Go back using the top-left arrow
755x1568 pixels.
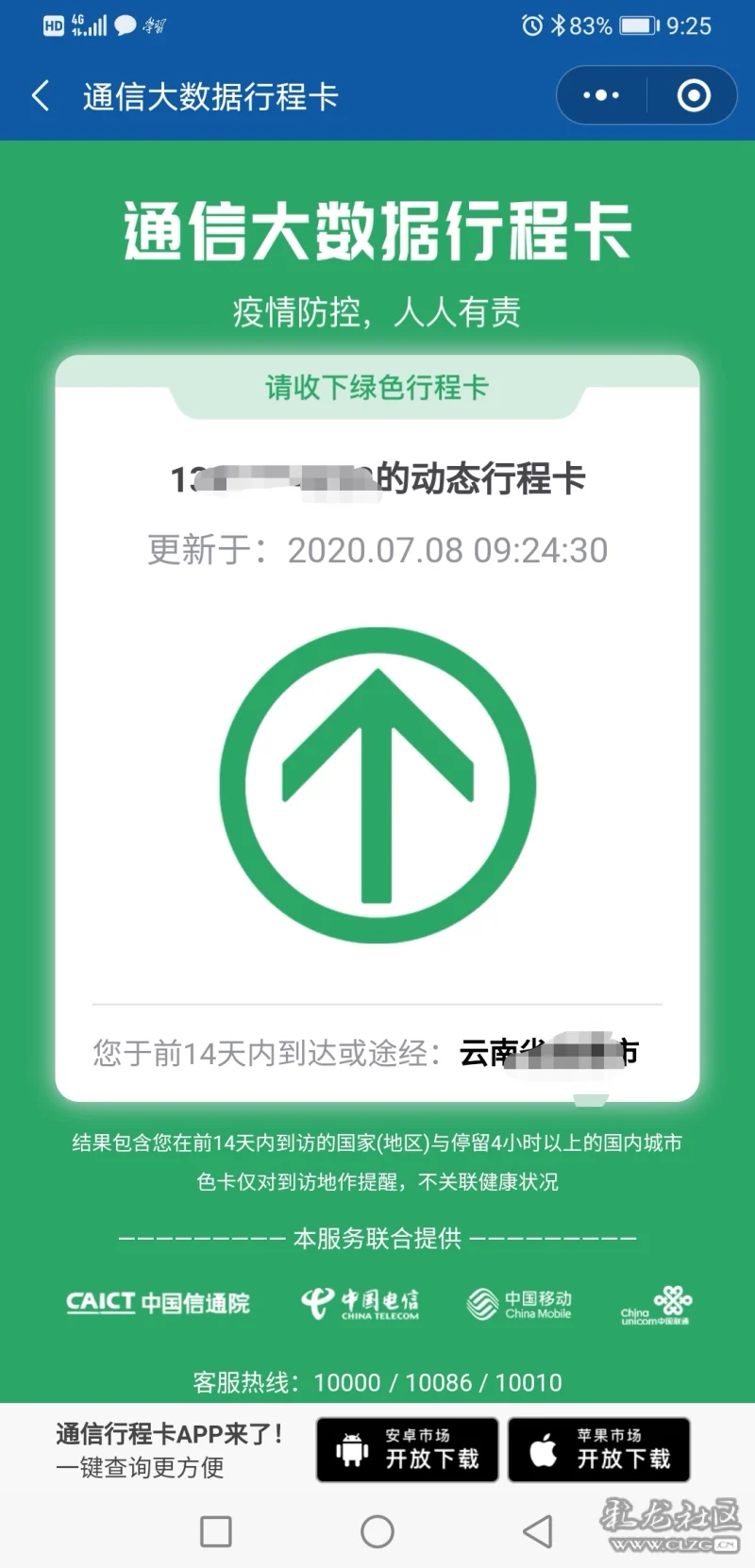[41, 96]
